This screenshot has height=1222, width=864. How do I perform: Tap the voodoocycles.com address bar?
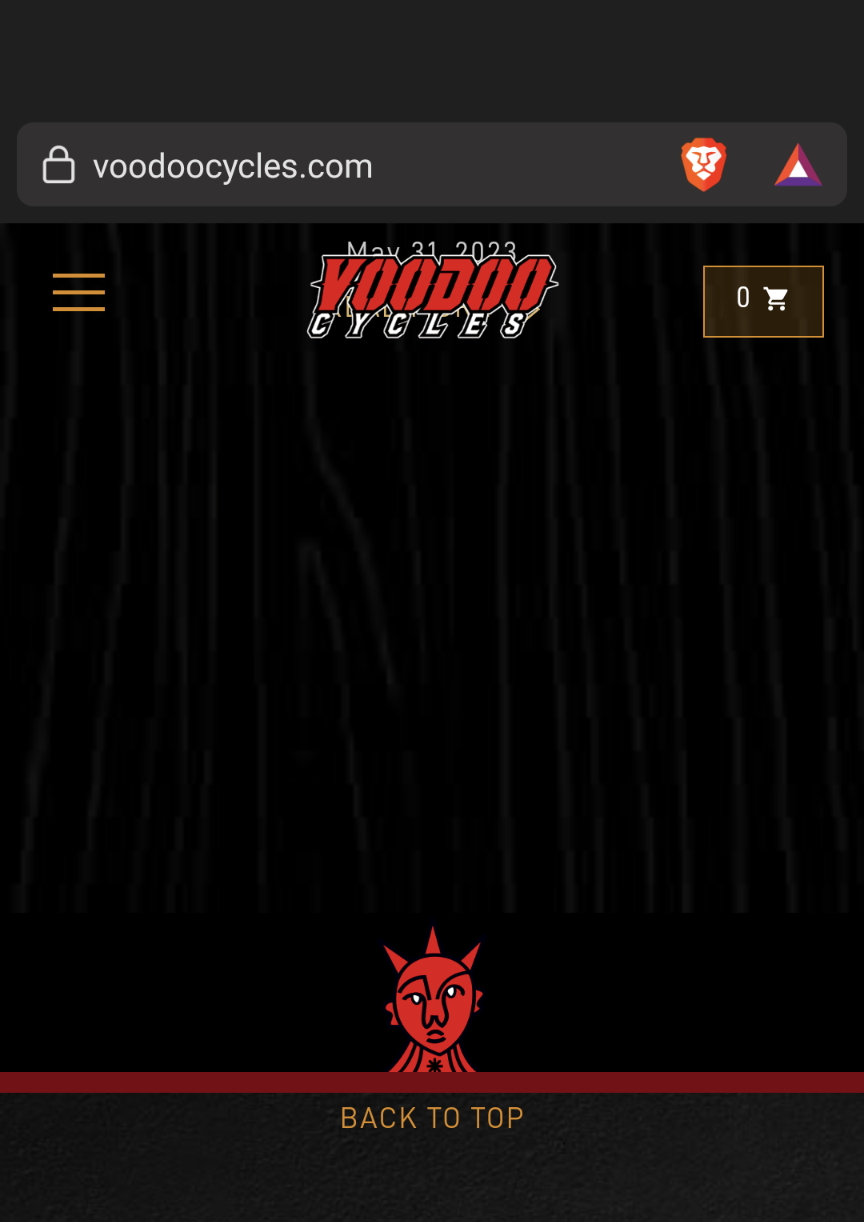click(300, 166)
